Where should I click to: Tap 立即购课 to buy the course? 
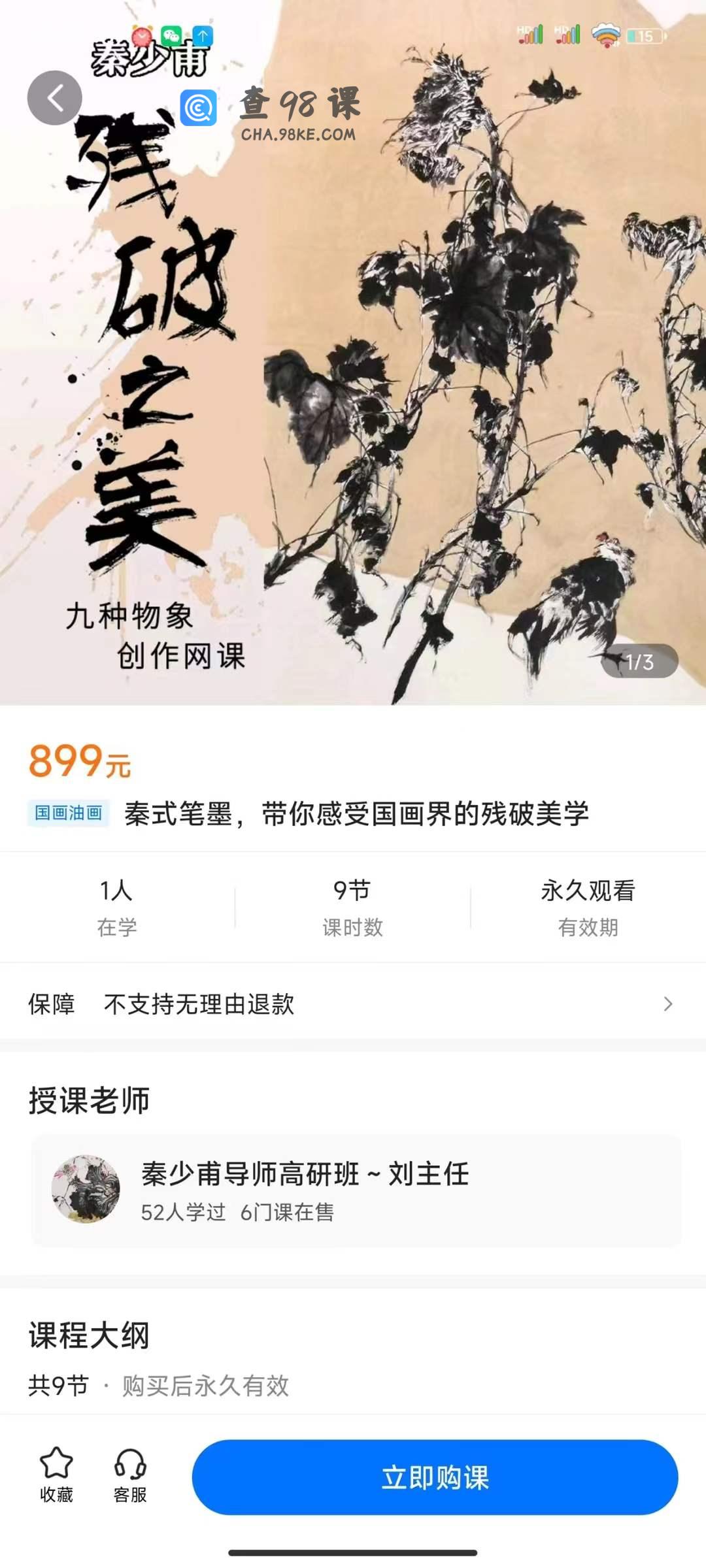(435, 1477)
